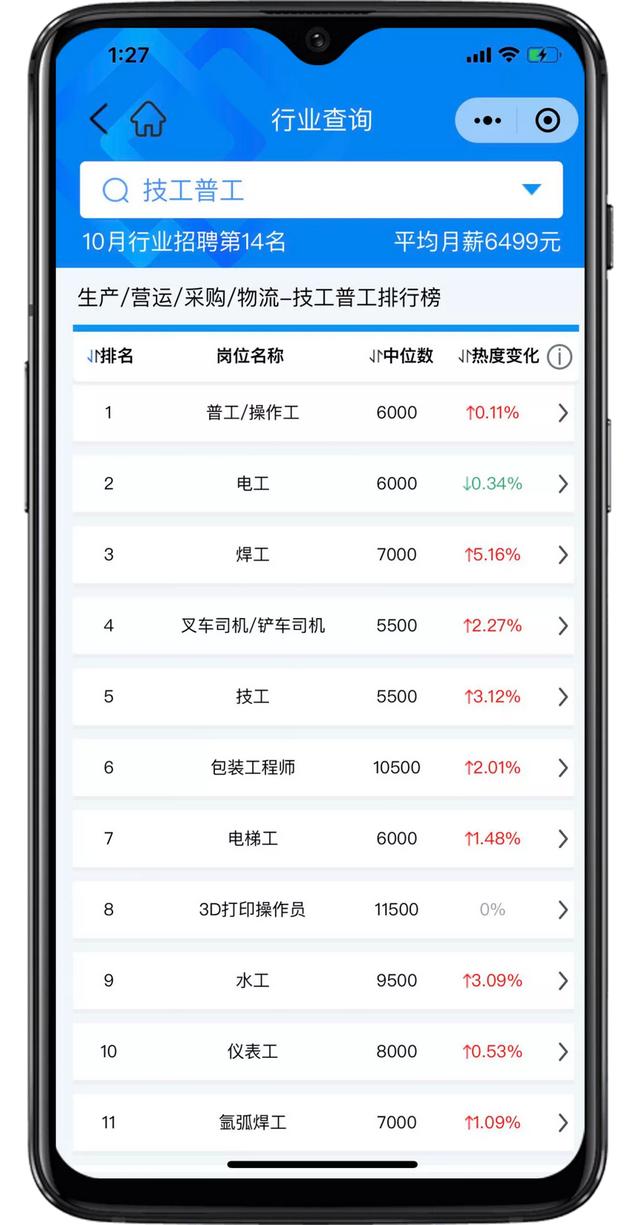
Task: Open the info icon next to 热度变化
Action: coord(560,357)
